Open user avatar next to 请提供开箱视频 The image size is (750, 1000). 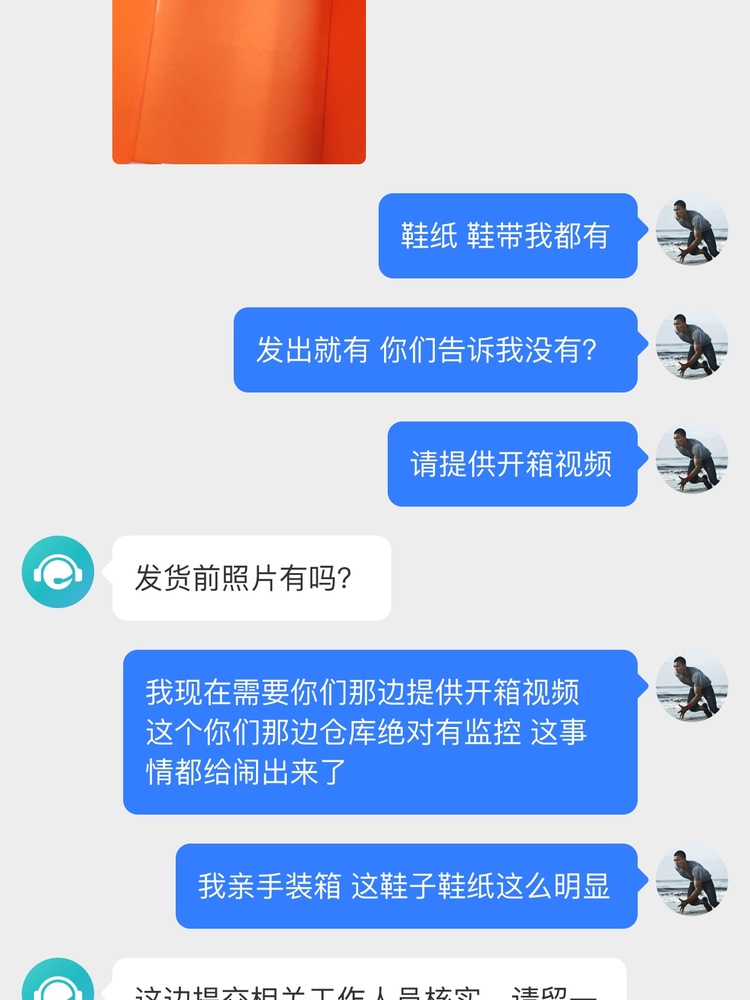(692, 458)
